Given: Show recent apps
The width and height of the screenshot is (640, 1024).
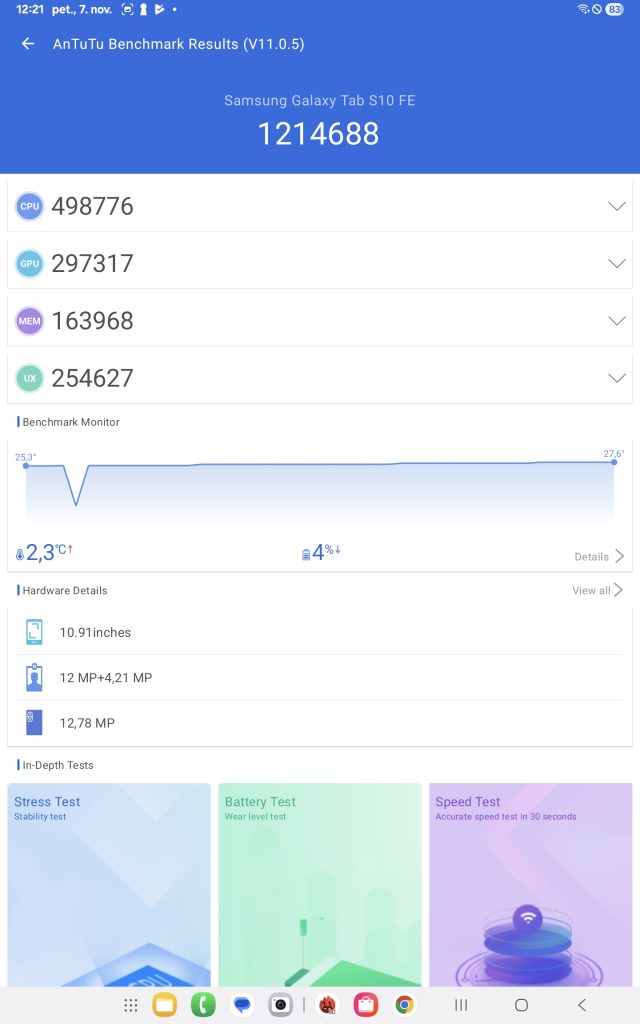Looking at the screenshot, I should click(x=461, y=1005).
